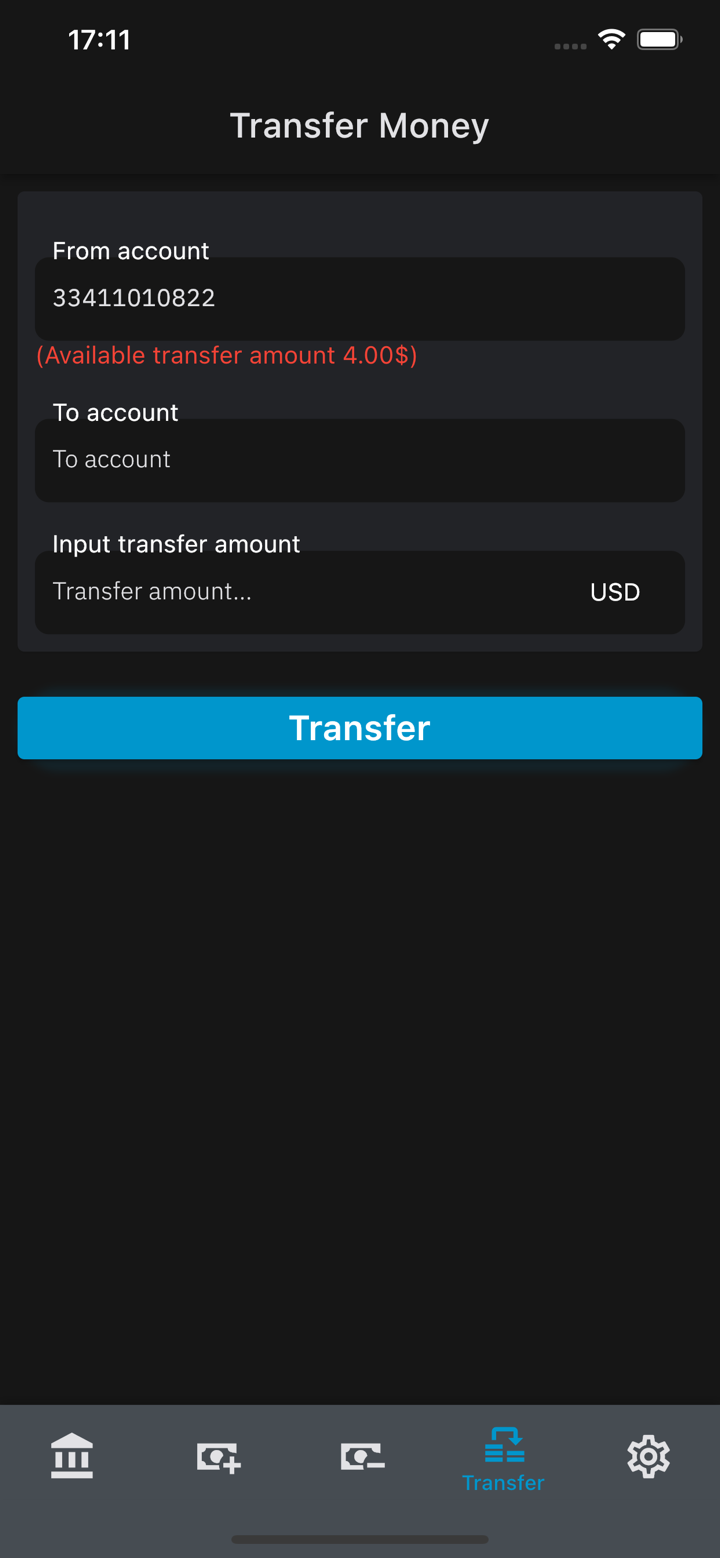Switch to the deposit money tab
The width and height of the screenshot is (720, 1558).
(x=218, y=1456)
